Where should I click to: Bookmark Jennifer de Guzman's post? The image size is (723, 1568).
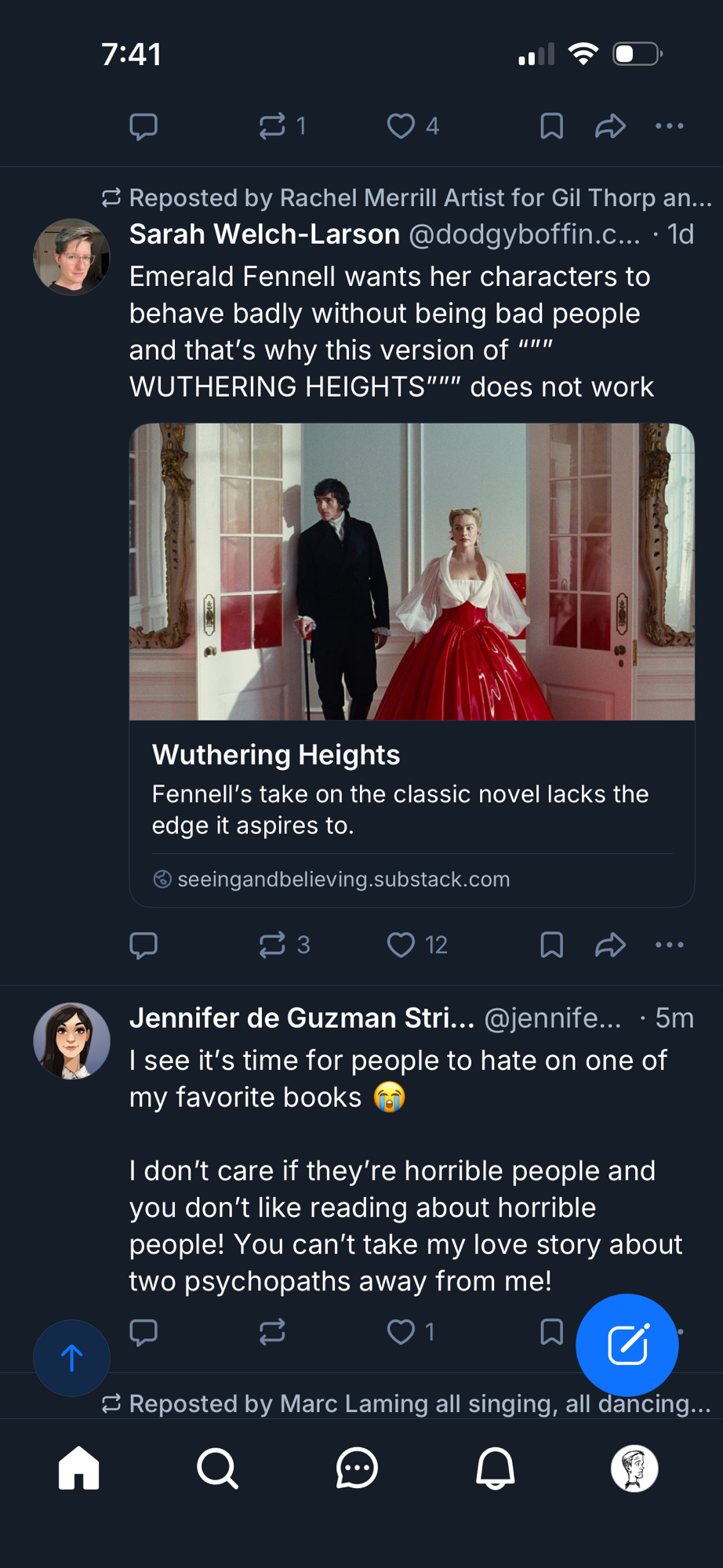click(x=551, y=1331)
